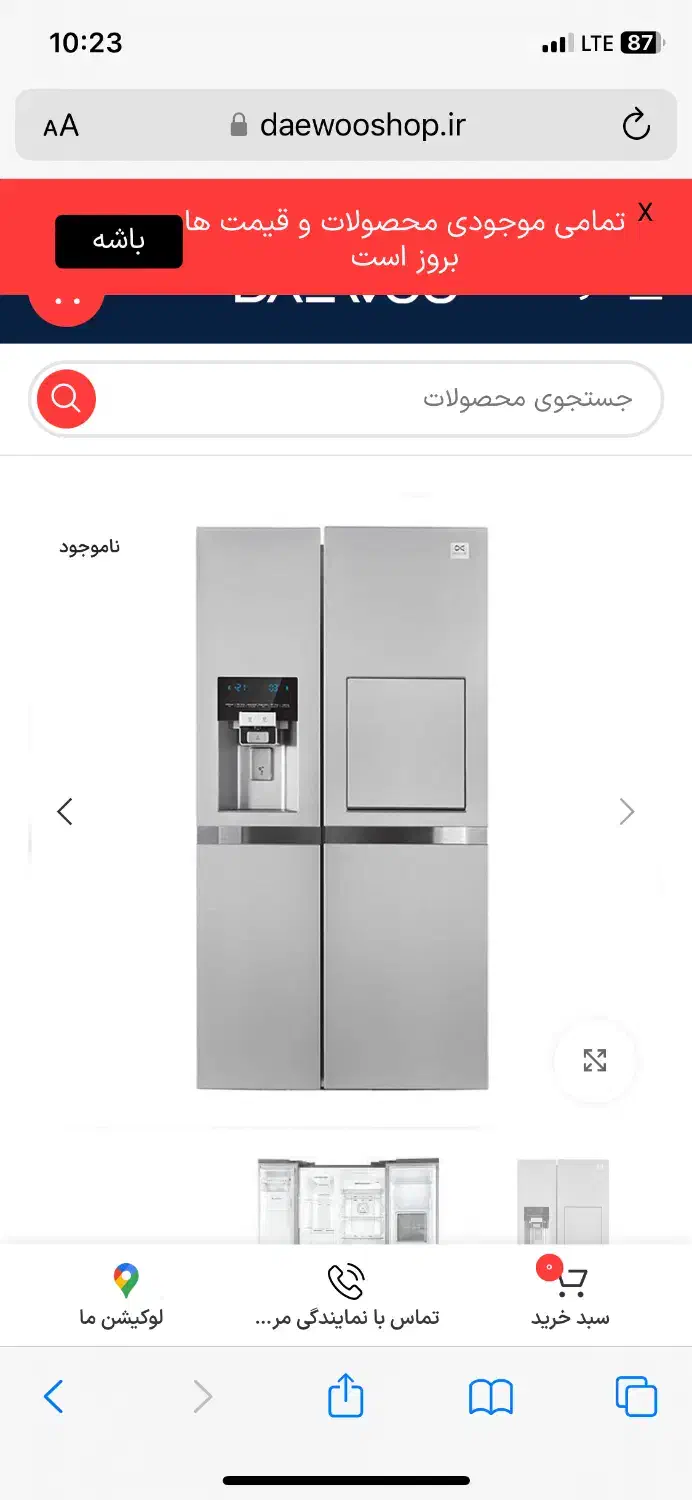Open the سبد خرید shopping cart

[x=570, y=1295]
